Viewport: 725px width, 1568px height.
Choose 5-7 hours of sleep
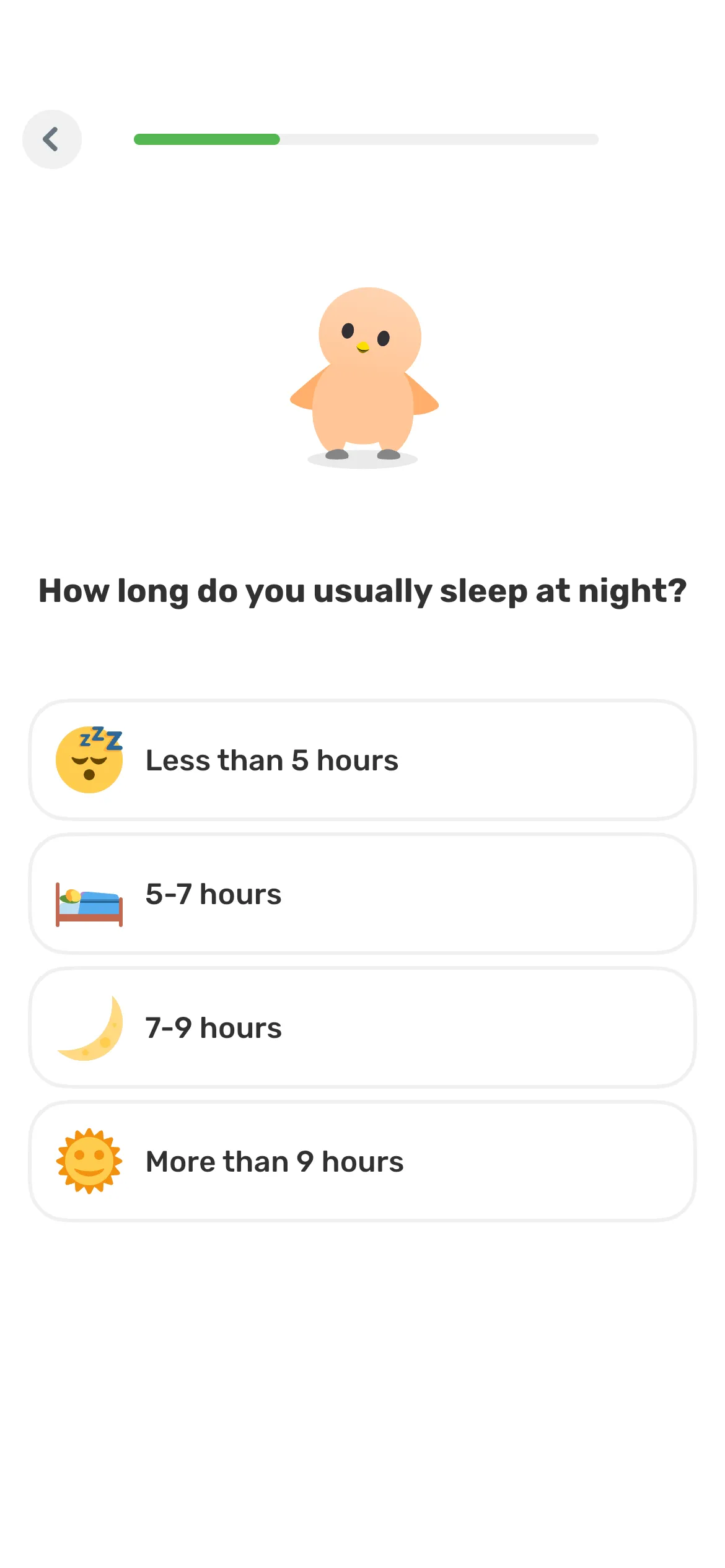point(362,894)
